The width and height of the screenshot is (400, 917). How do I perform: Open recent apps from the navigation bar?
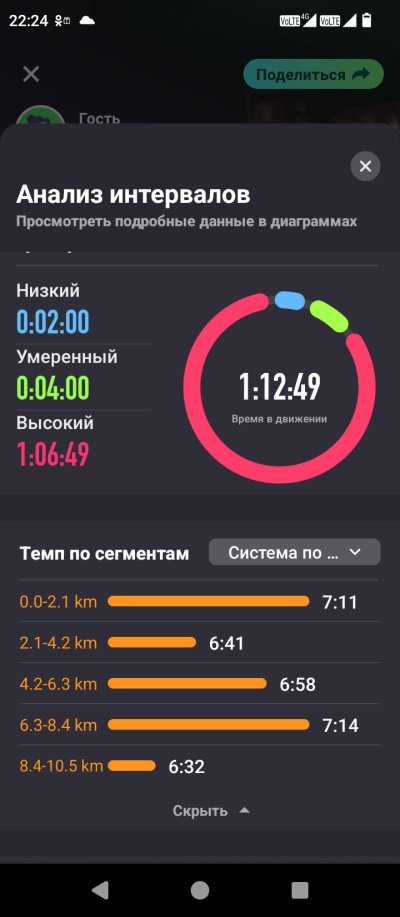(300, 890)
